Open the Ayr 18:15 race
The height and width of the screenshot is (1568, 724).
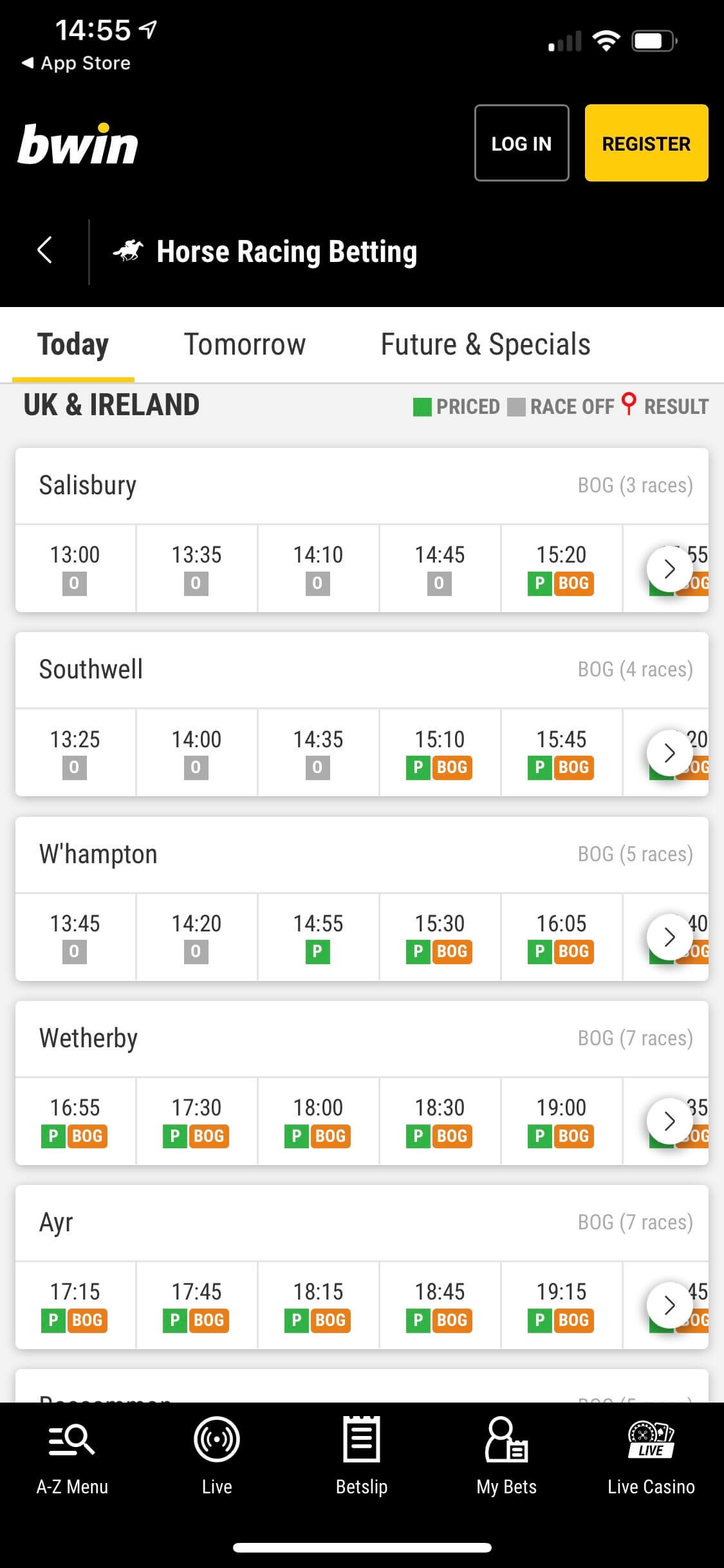point(318,1305)
